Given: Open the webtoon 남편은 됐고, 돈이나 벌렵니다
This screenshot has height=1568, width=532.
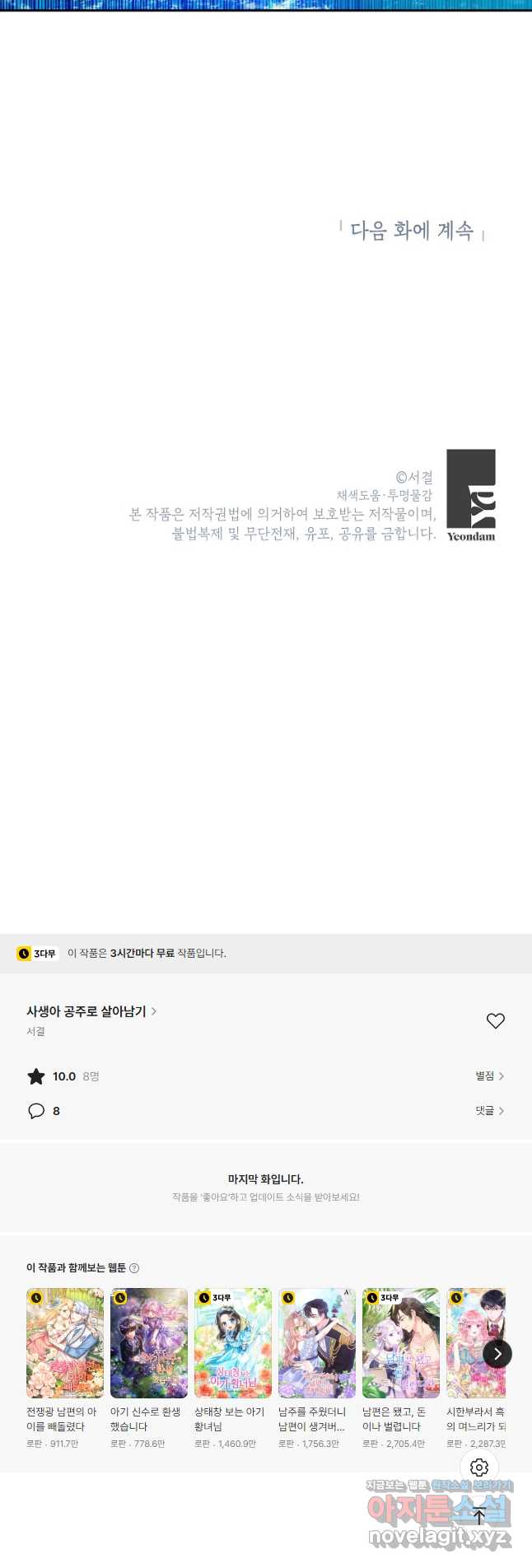Looking at the screenshot, I should click(x=401, y=1343).
